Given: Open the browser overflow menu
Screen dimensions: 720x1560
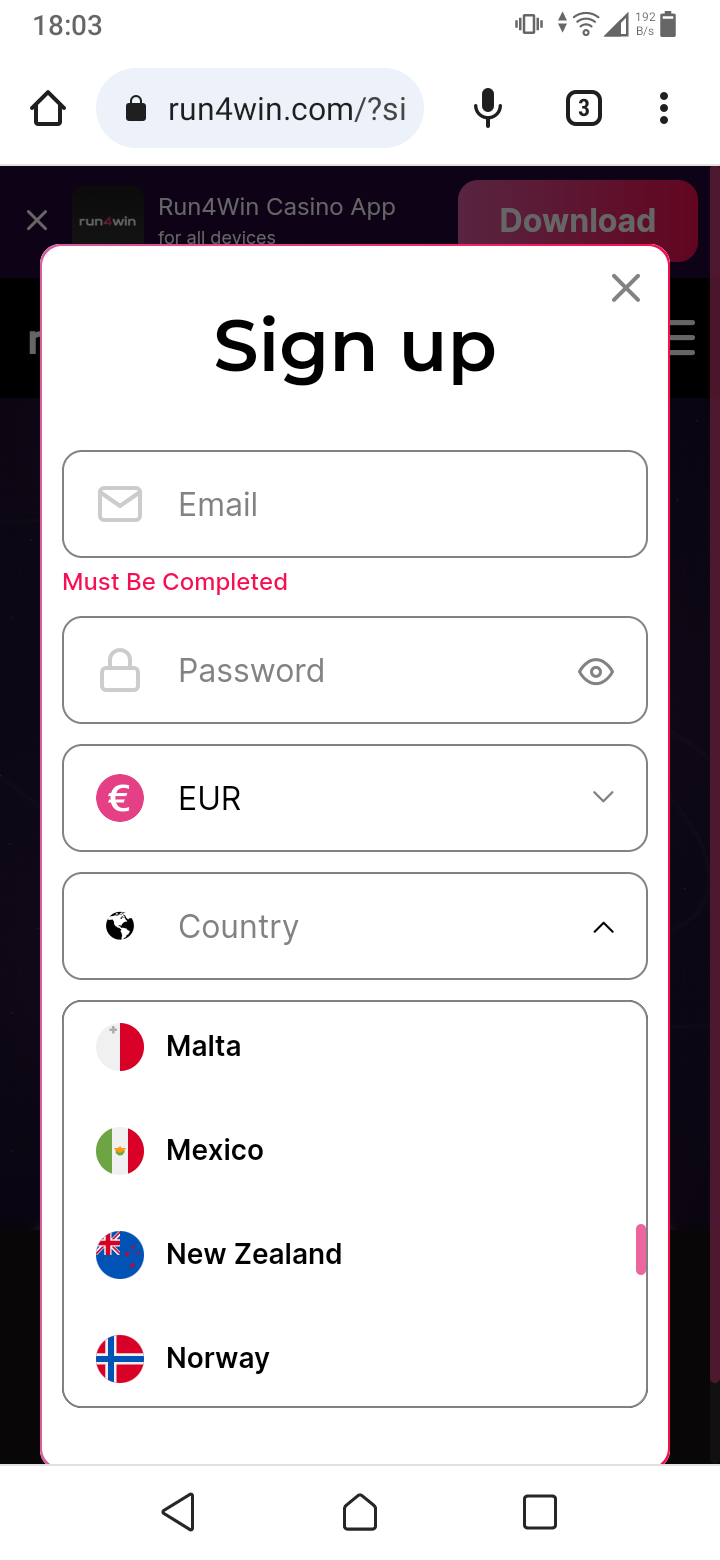Looking at the screenshot, I should click(x=663, y=108).
